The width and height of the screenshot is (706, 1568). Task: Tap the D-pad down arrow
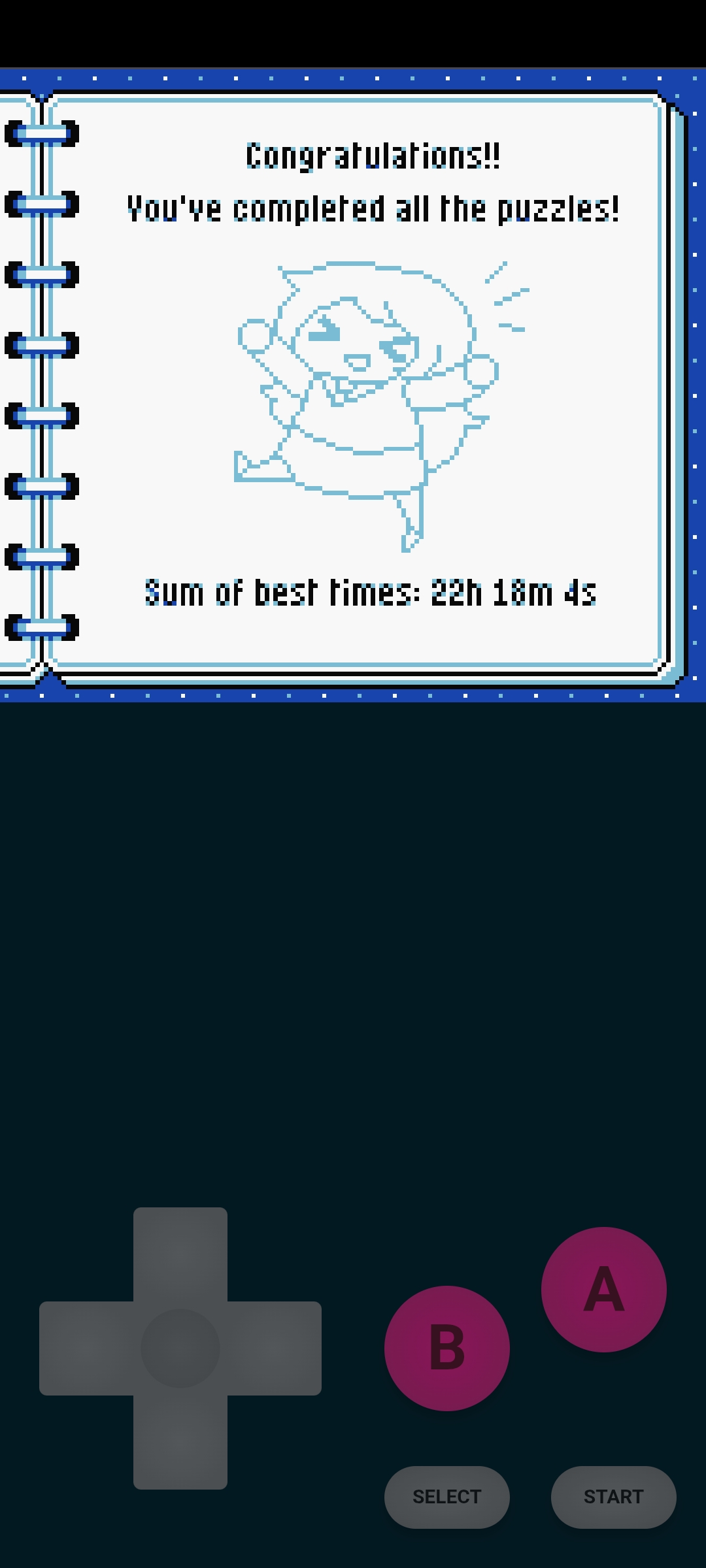180,1443
